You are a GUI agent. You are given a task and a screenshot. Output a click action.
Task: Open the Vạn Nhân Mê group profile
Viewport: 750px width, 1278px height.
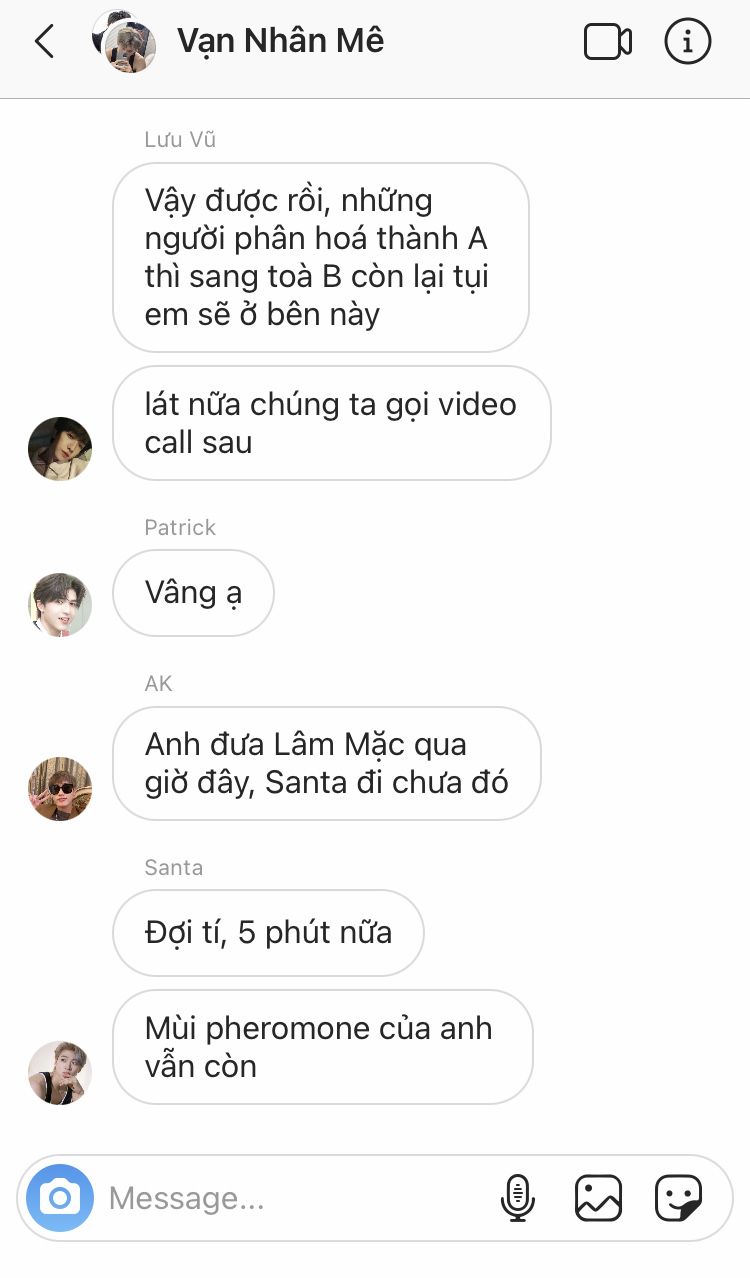pos(280,41)
